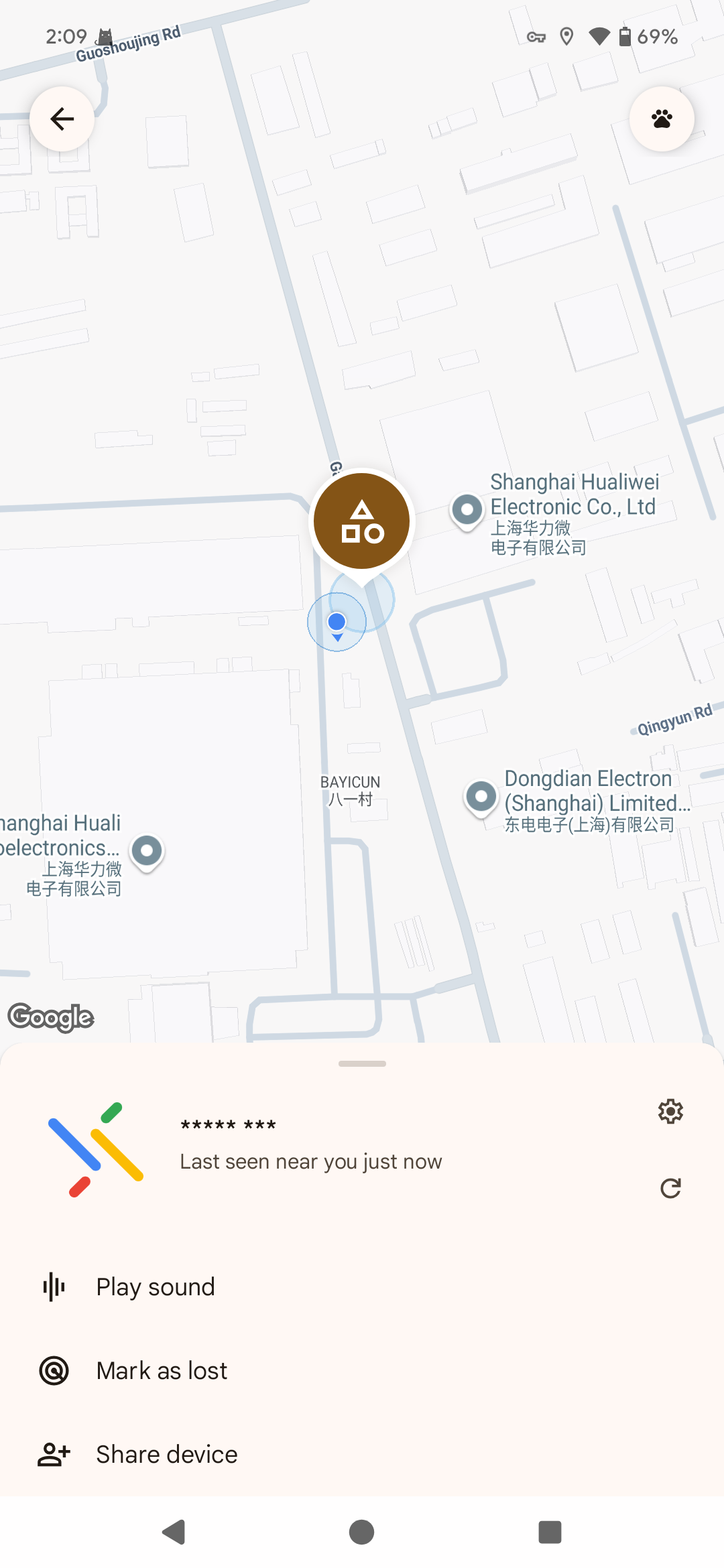Select Shanghai Hualiwei Electronic Co. map pin
This screenshot has width=724, height=1568.
point(467,511)
